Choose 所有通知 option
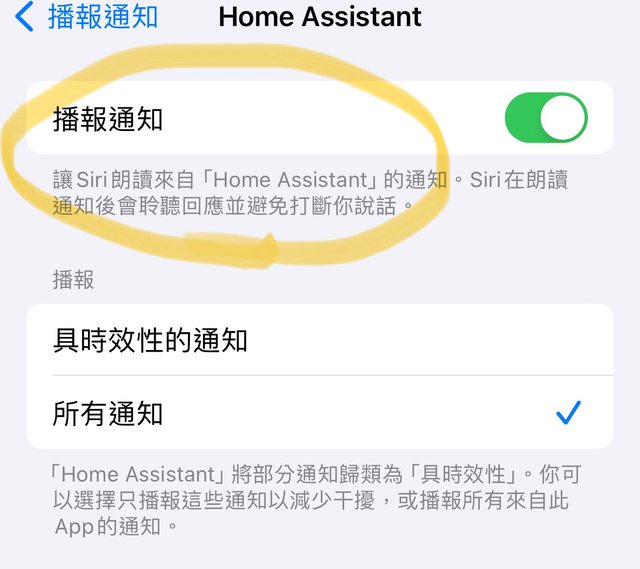The width and height of the screenshot is (640, 569). (x=318, y=413)
